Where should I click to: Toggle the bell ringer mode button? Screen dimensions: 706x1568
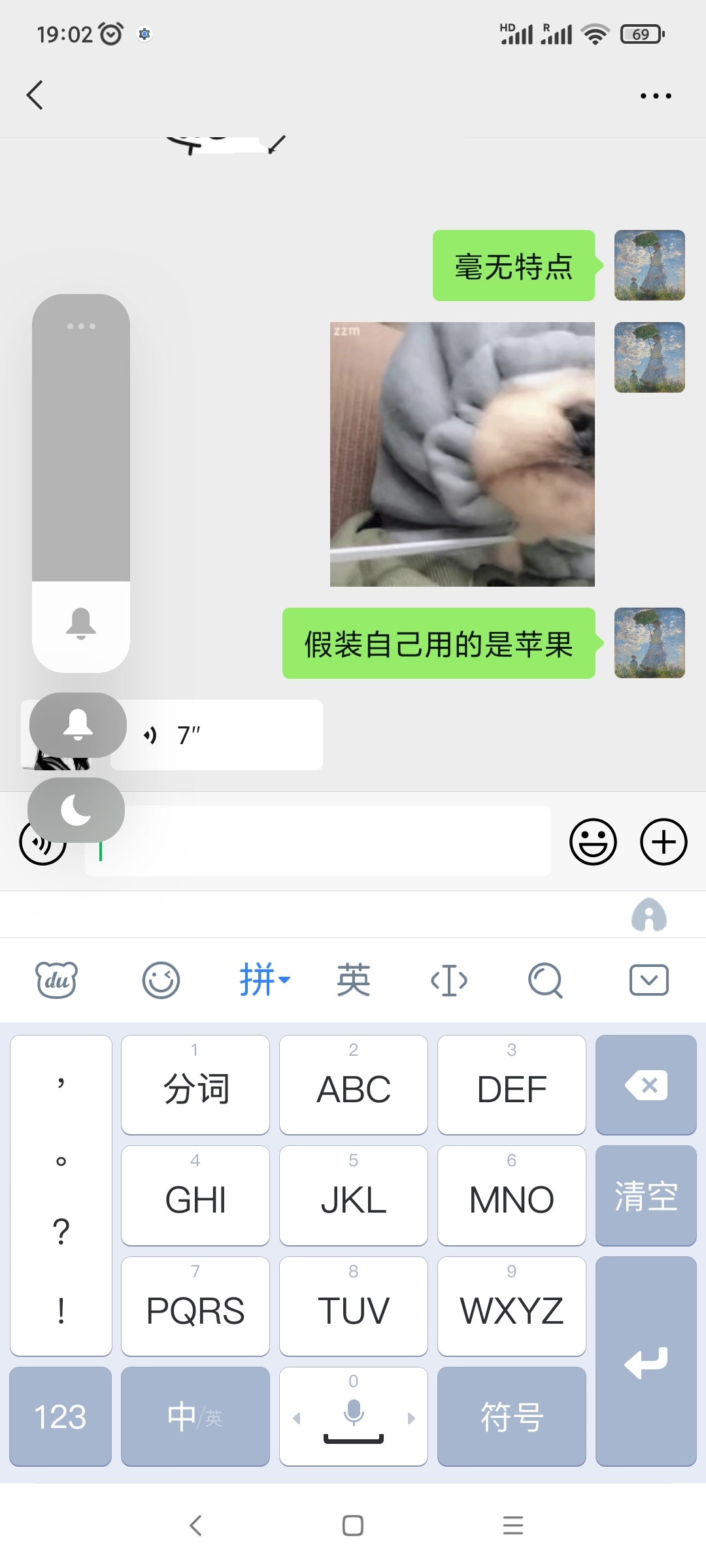78,725
